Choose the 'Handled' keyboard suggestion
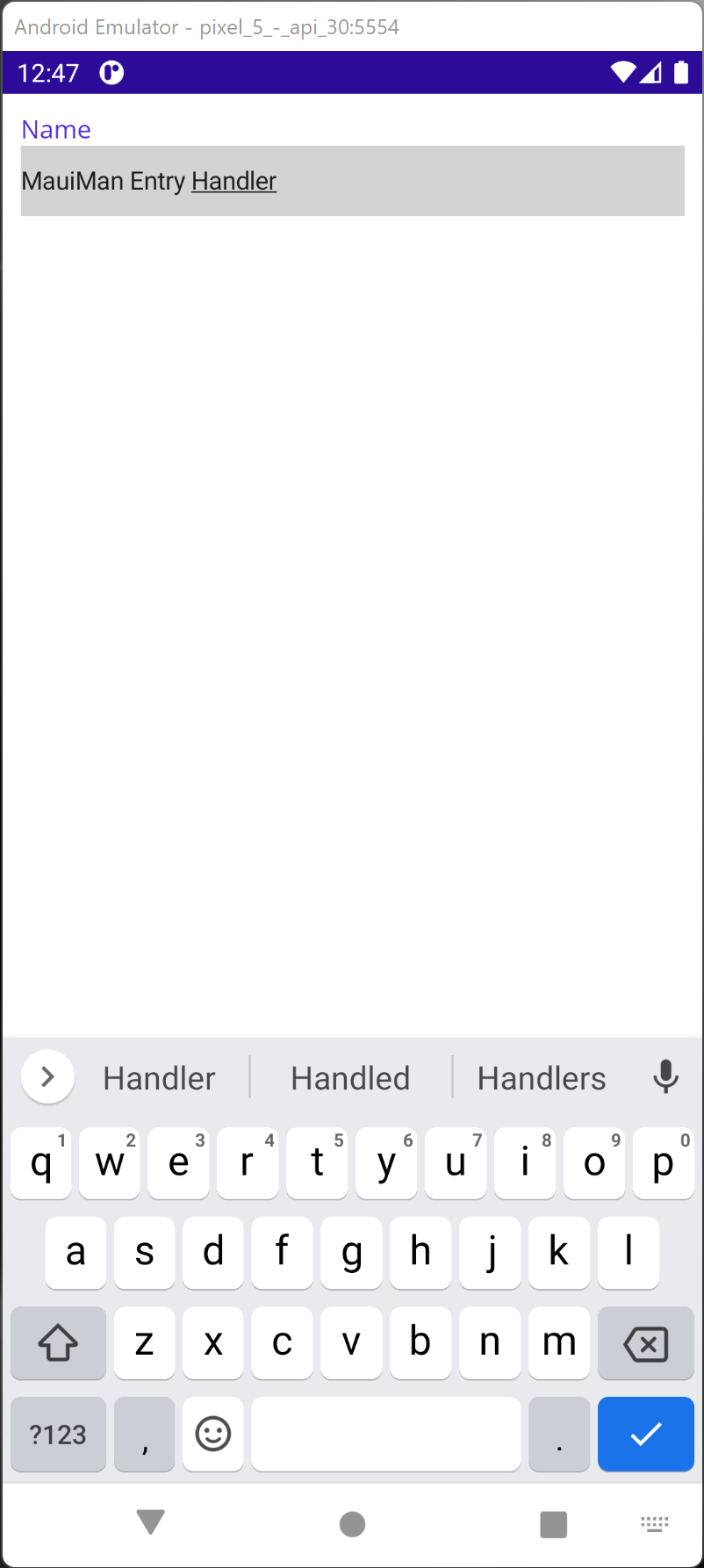The width and height of the screenshot is (704, 1568). point(350,1078)
